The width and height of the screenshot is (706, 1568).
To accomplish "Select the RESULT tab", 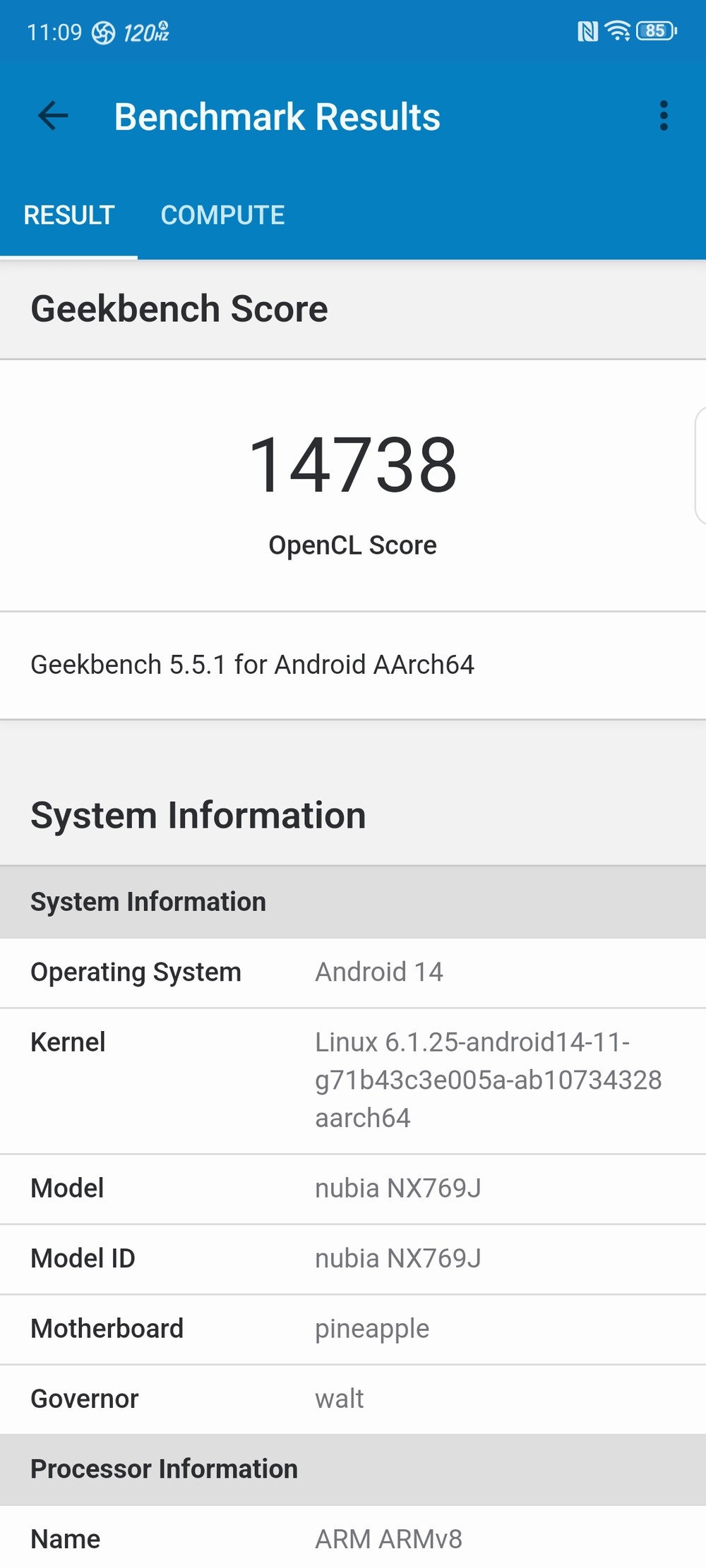I will click(x=68, y=215).
